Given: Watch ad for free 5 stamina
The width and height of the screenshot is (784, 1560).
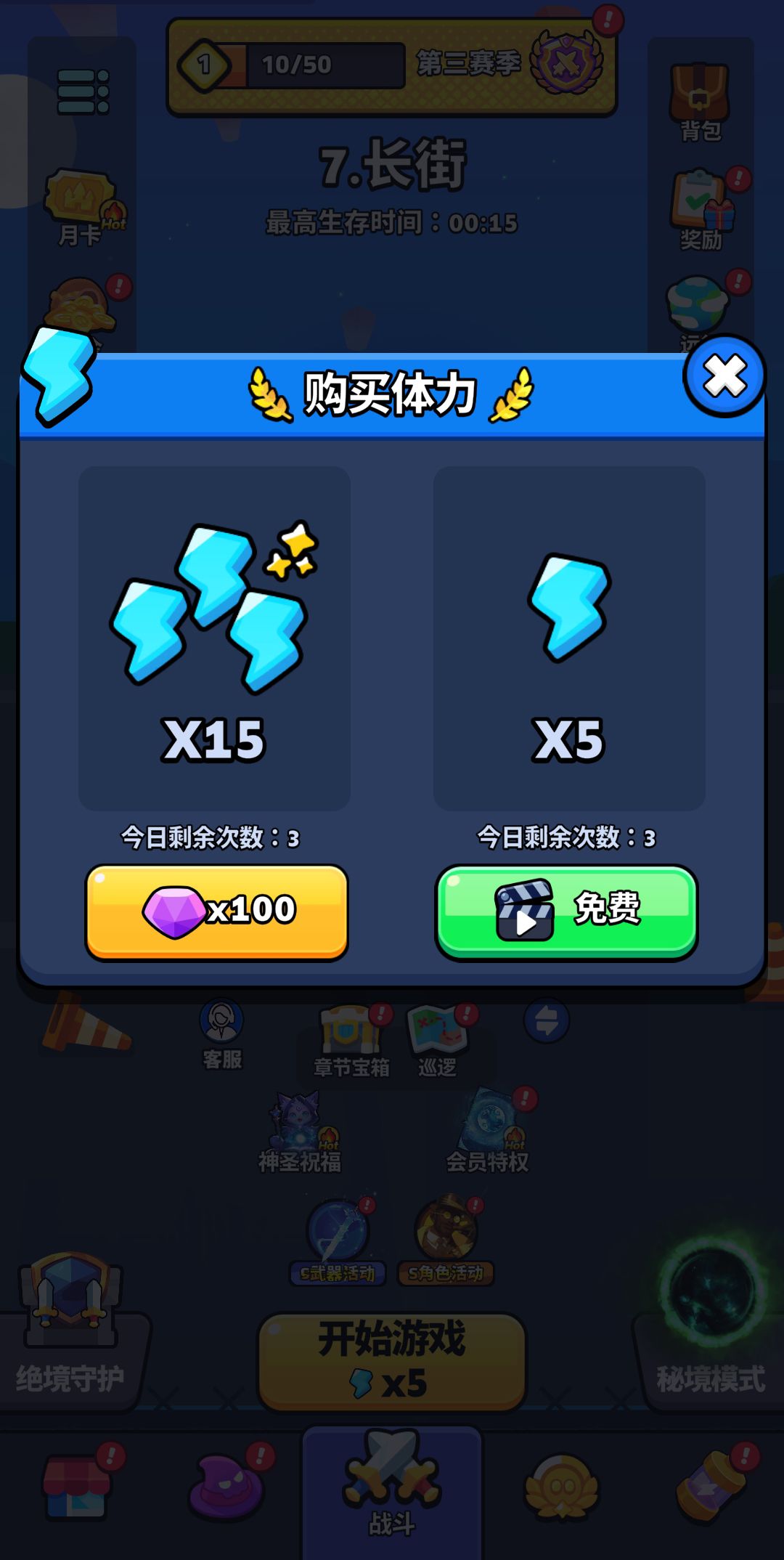Looking at the screenshot, I should (x=566, y=912).
